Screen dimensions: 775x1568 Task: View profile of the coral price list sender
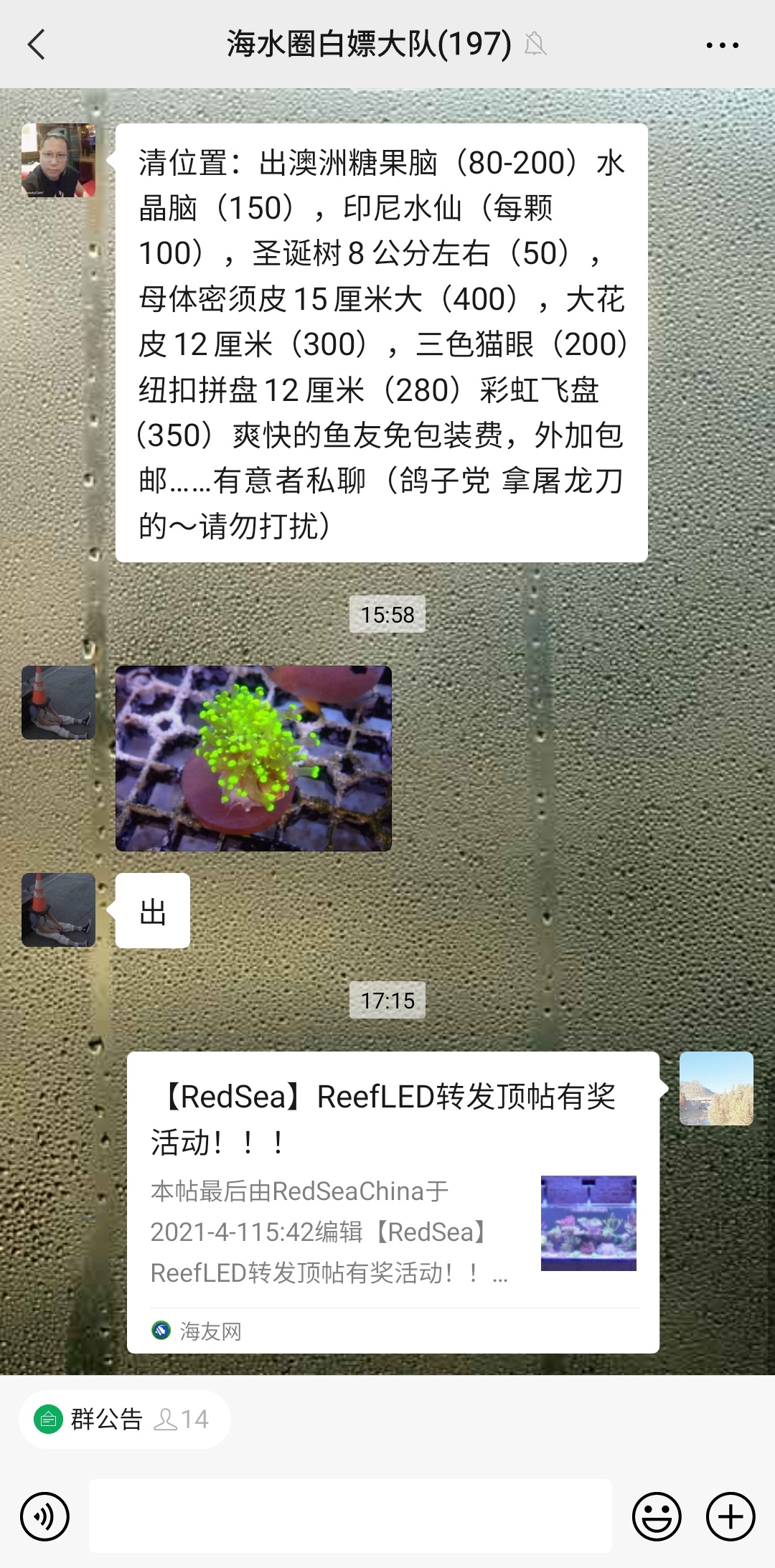tap(59, 160)
